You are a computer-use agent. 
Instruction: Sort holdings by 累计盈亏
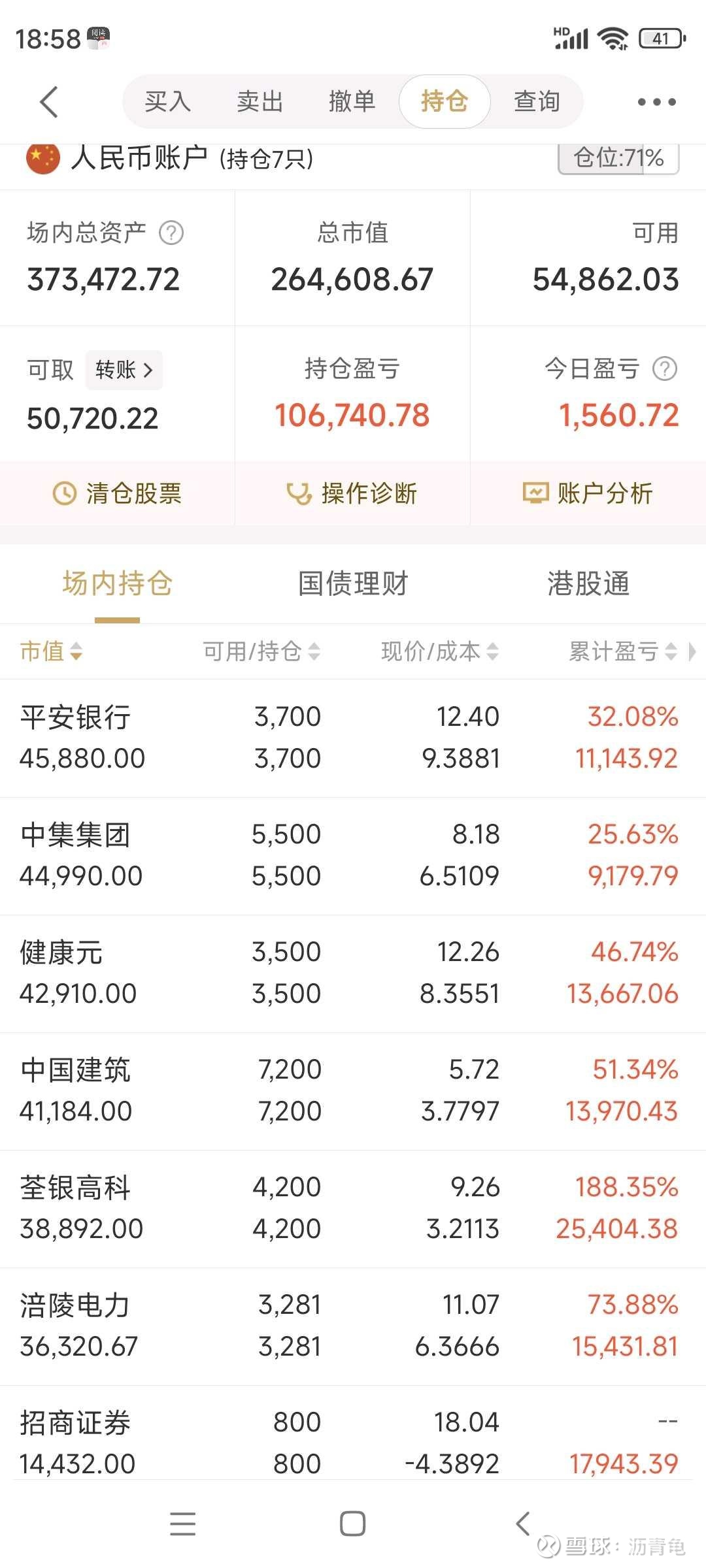623,651
